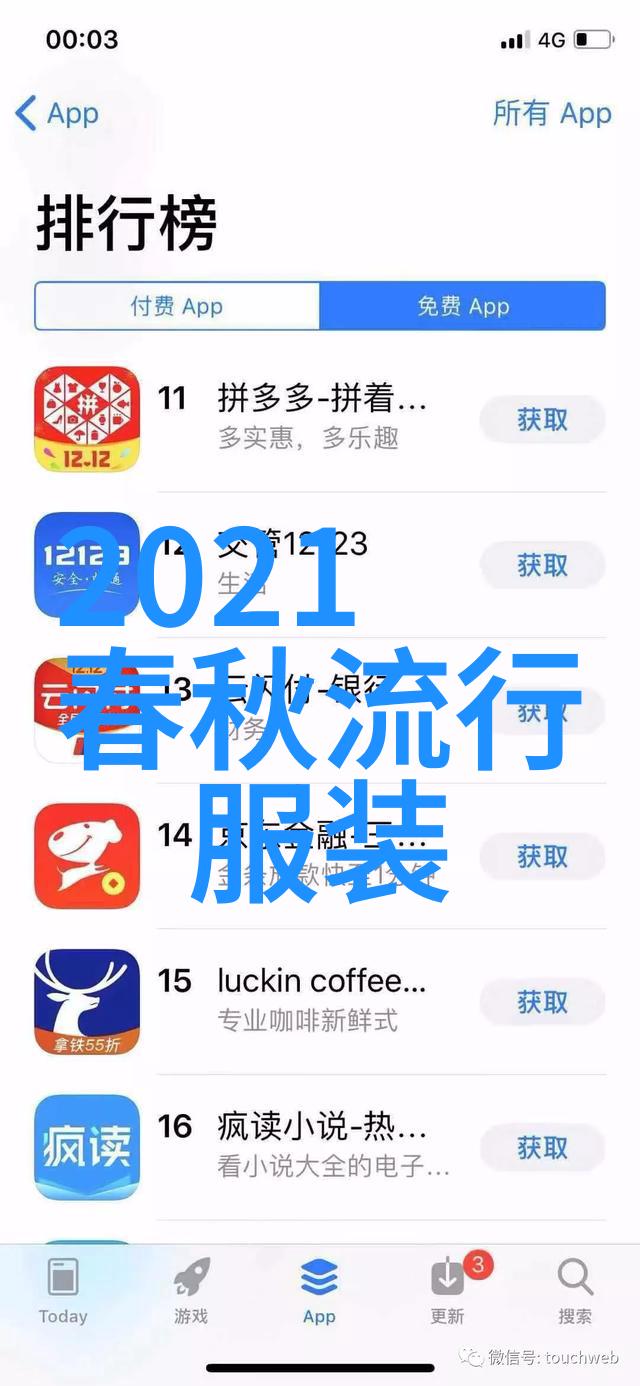This screenshot has width=640, height=1386.
Task: Open the 所有 App list
Action: pyautogui.click(x=551, y=113)
